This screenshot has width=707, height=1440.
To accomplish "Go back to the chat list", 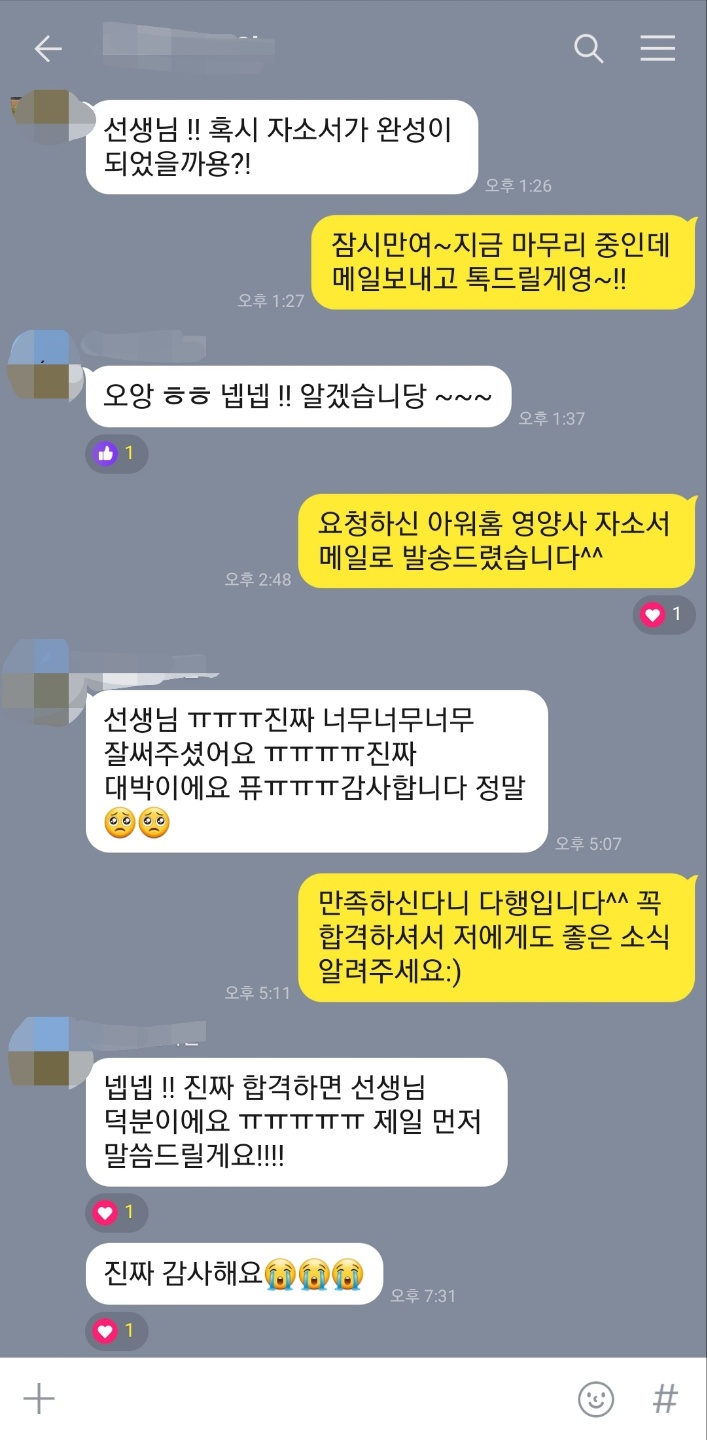I will 47,49.
